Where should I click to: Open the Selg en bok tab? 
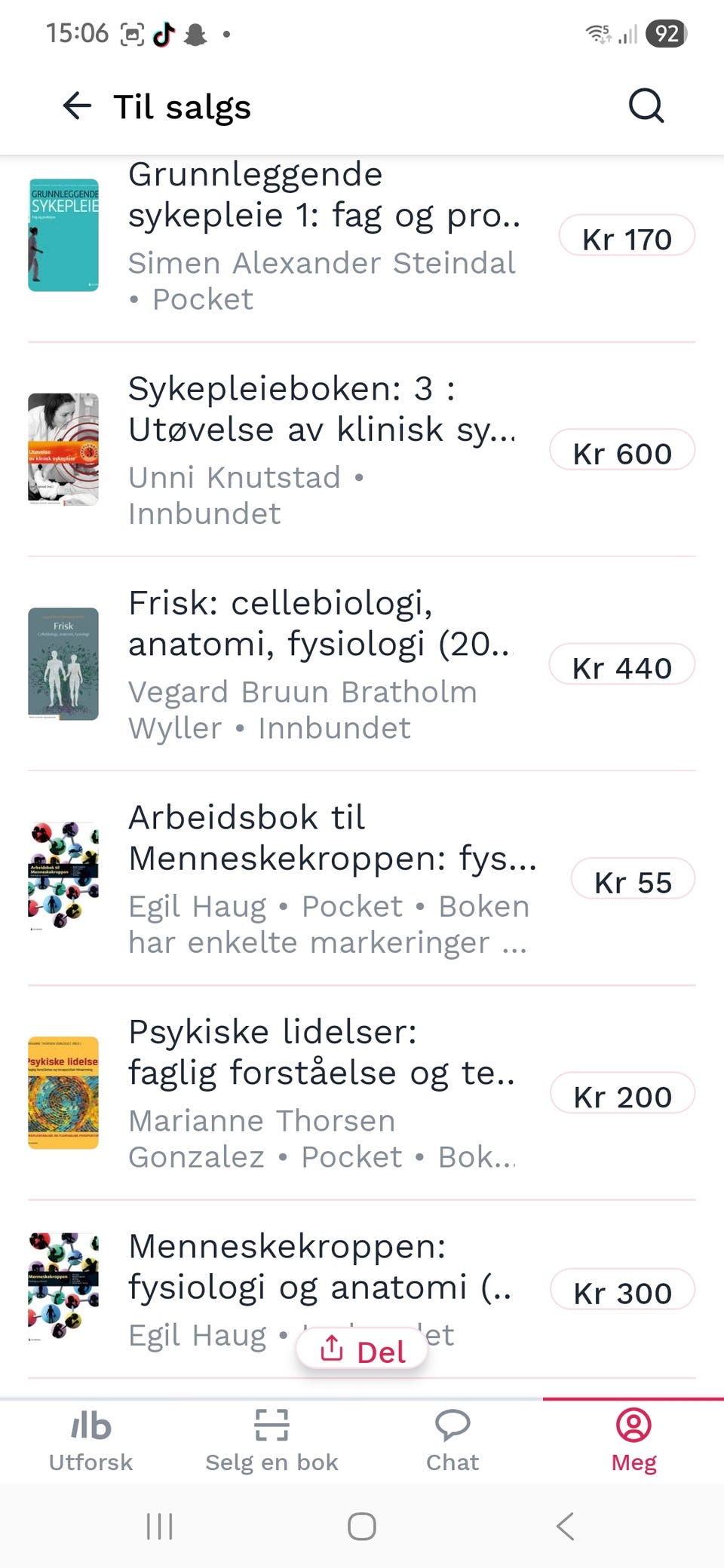[x=271, y=1441]
